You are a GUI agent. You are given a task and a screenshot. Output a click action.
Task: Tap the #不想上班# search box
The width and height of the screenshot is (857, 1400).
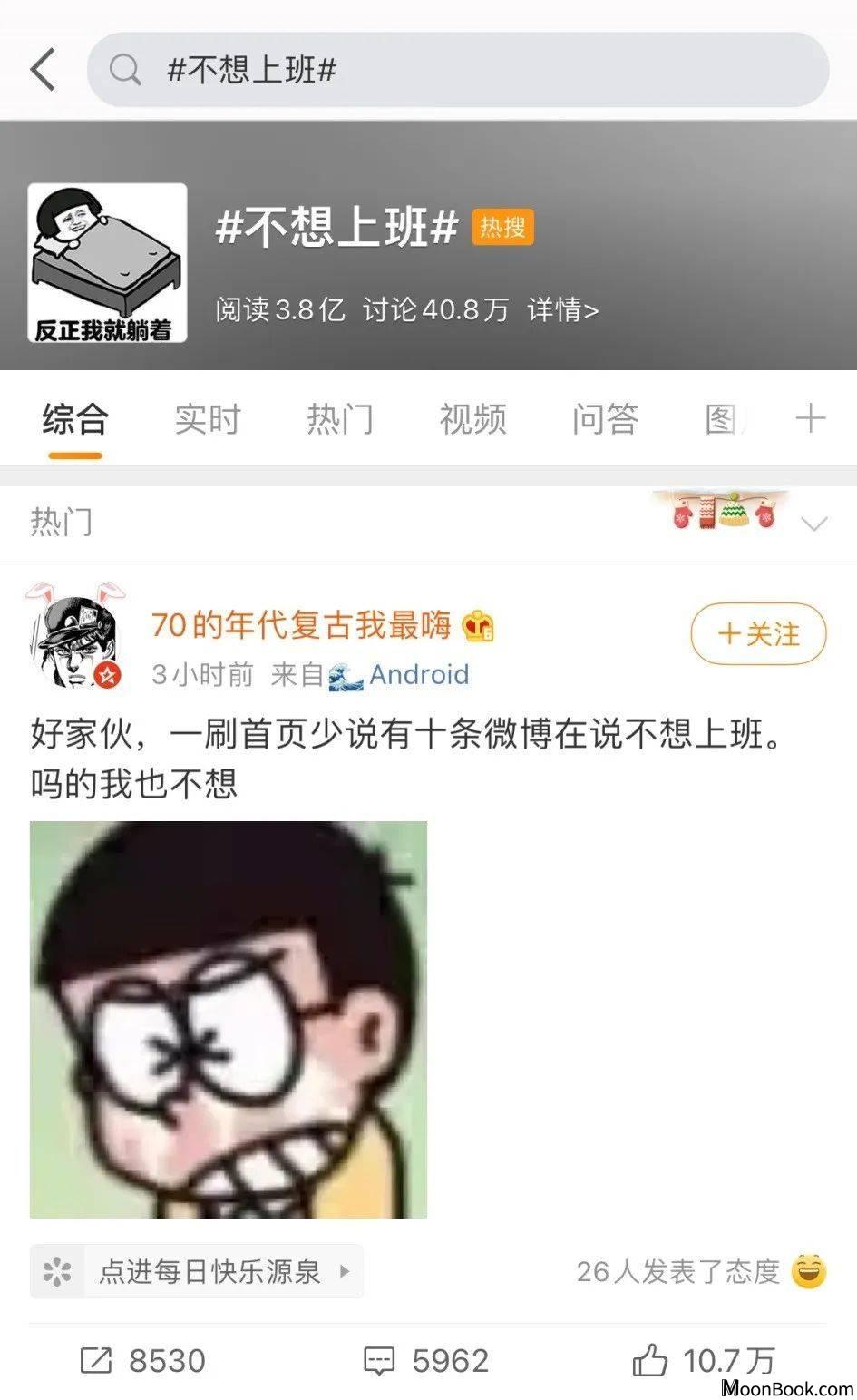[458, 70]
